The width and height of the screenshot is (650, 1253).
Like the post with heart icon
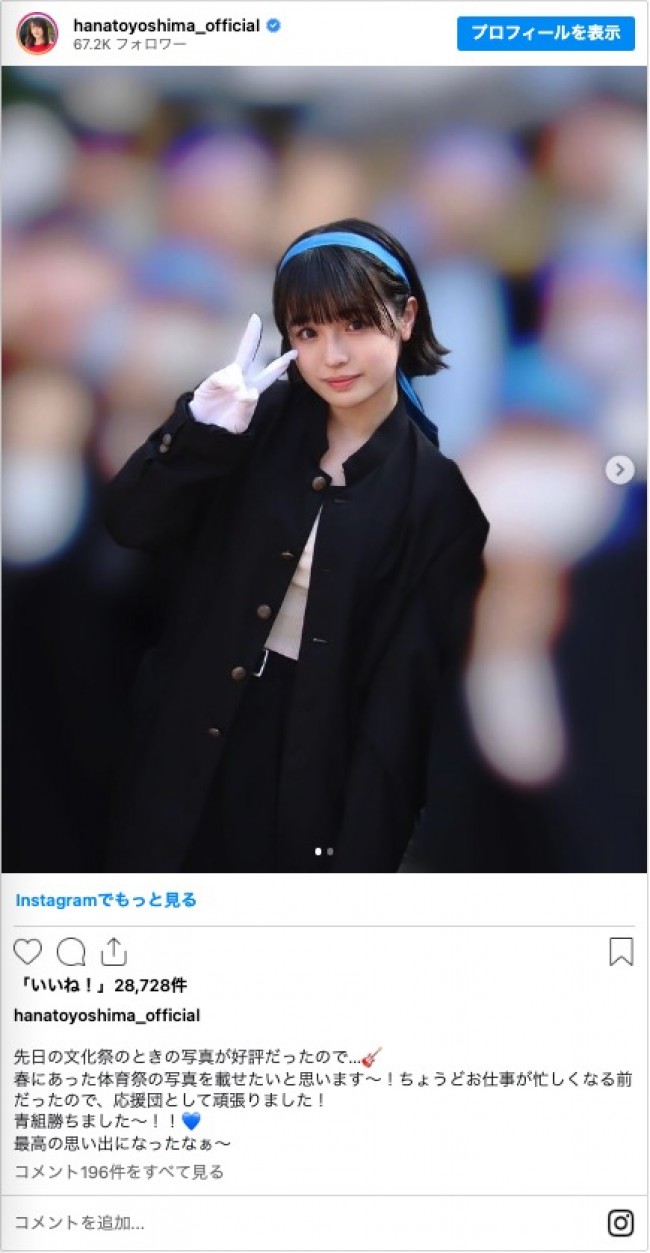tap(28, 951)
